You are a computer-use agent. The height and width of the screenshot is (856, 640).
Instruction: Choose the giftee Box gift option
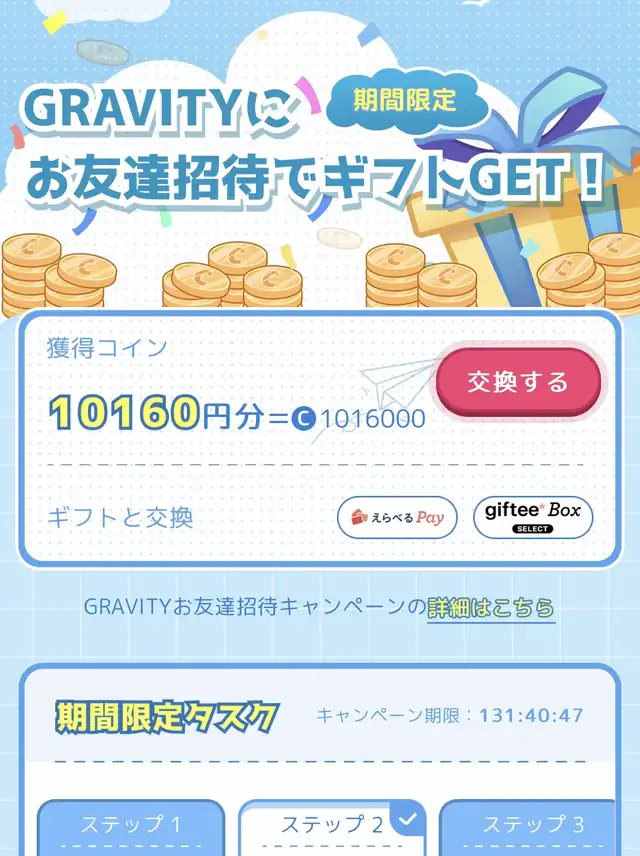(533, 517)
